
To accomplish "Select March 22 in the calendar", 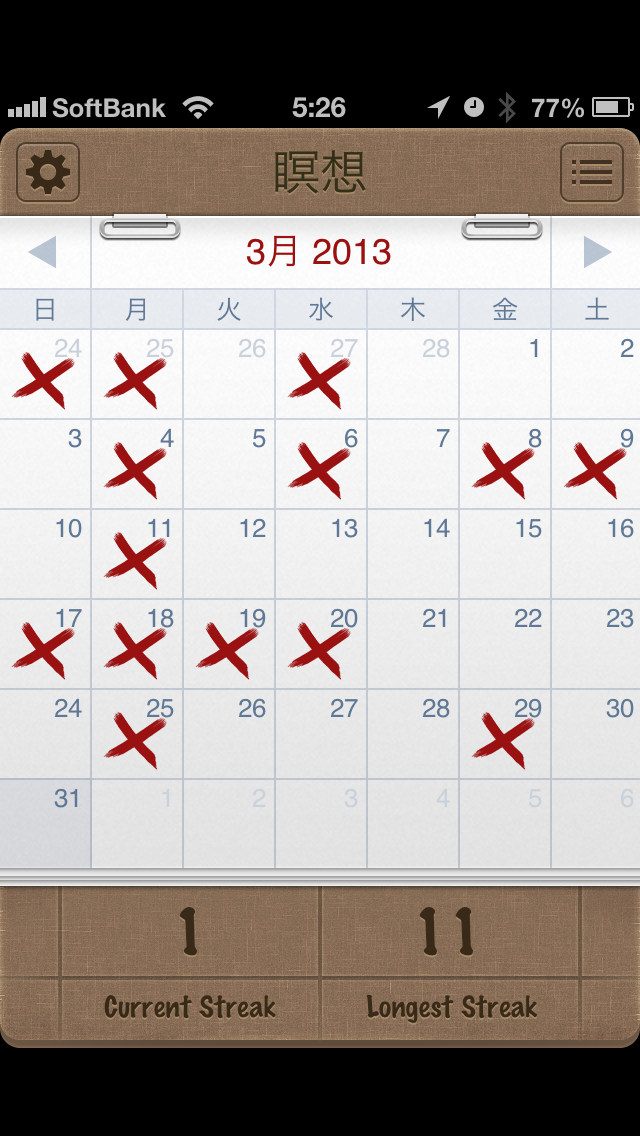I will click(x=505, y=644).
